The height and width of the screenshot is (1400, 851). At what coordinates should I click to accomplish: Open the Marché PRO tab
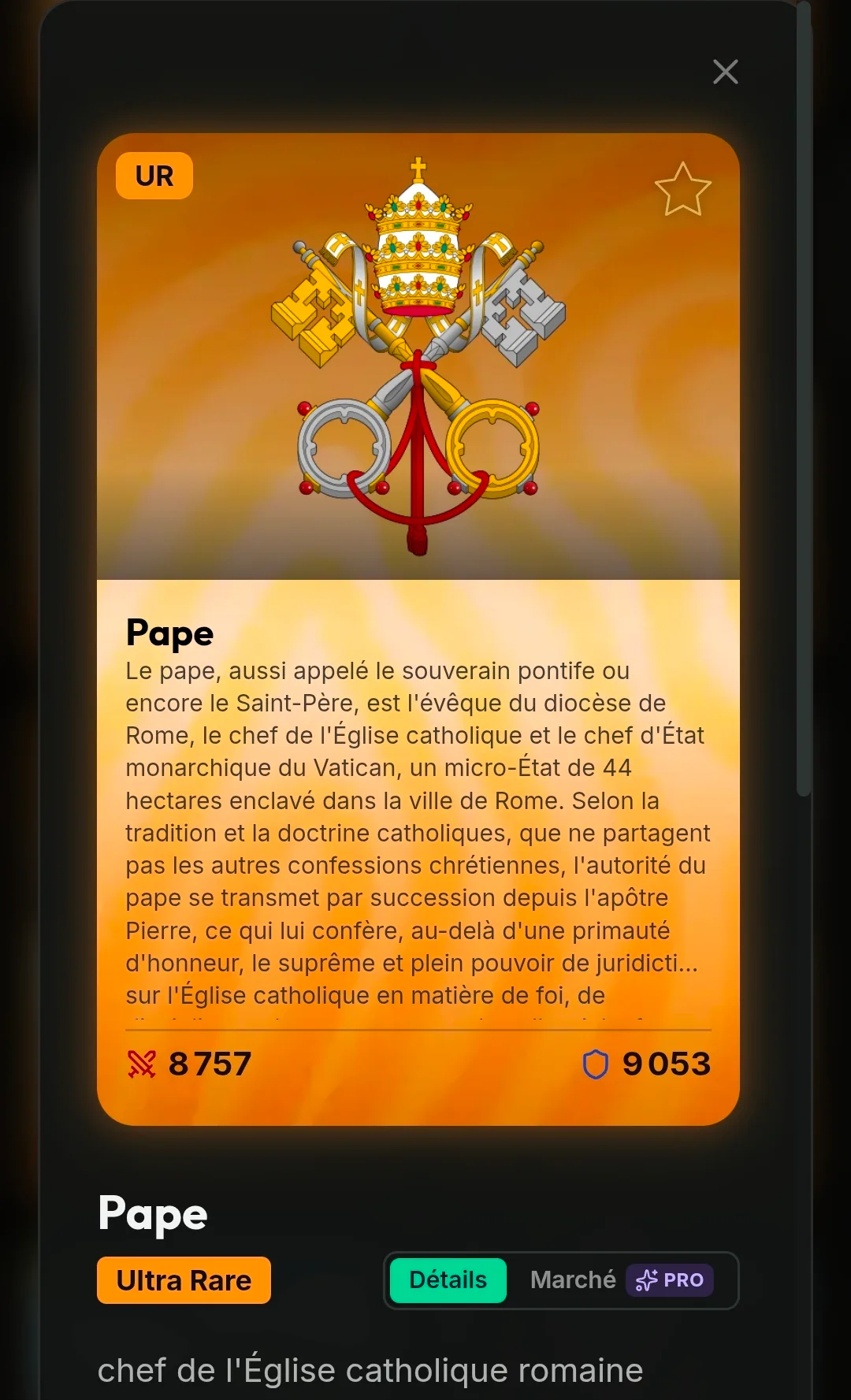point(622,1280)
